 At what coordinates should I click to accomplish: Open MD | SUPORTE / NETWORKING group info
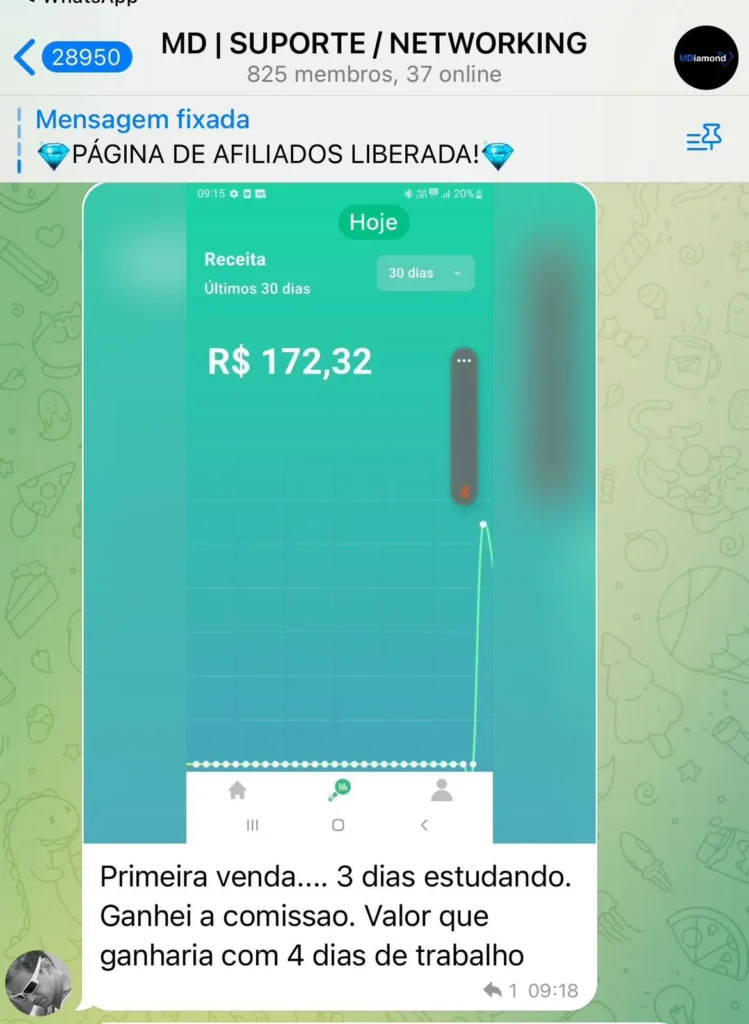(373, 57)
